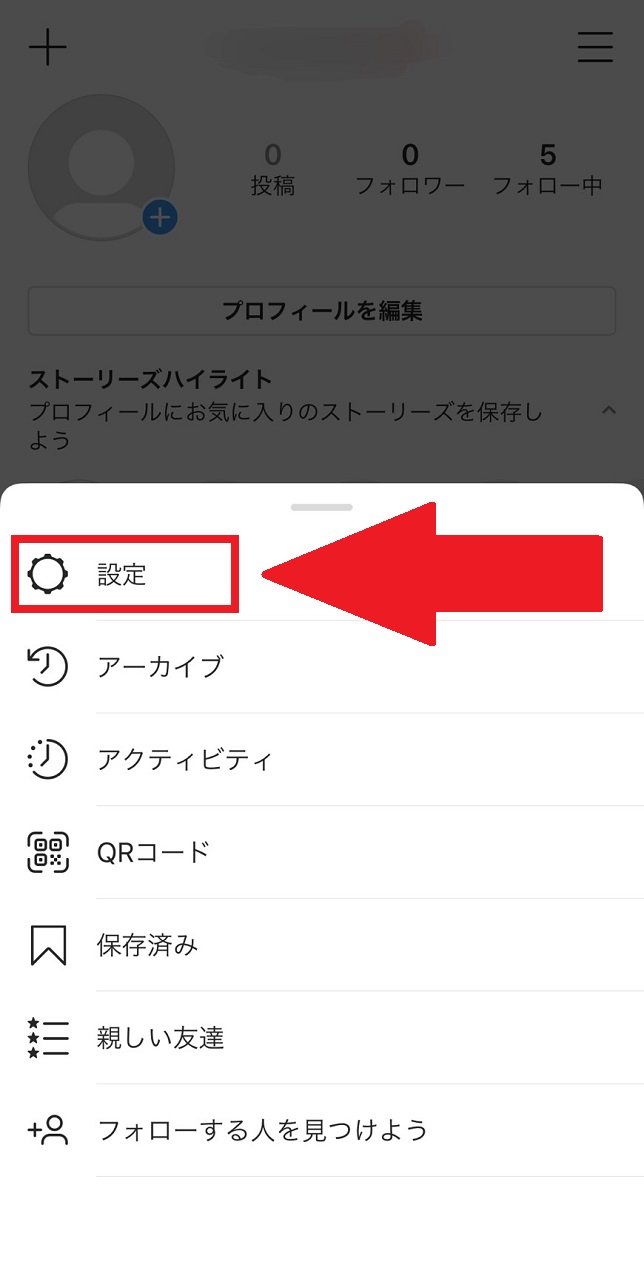
Task: View the フォロー中 following list
Action: (548, 169)
